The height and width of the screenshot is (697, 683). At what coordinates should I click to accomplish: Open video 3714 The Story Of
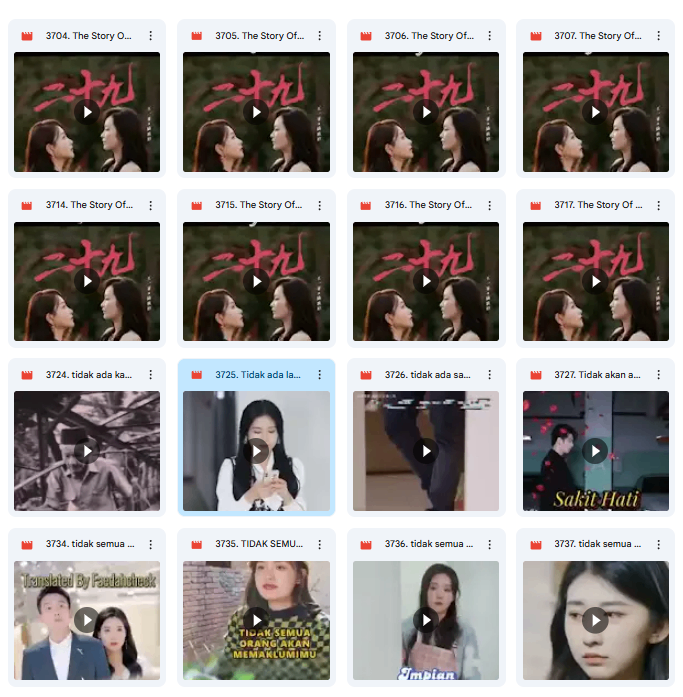pos(87,281)
